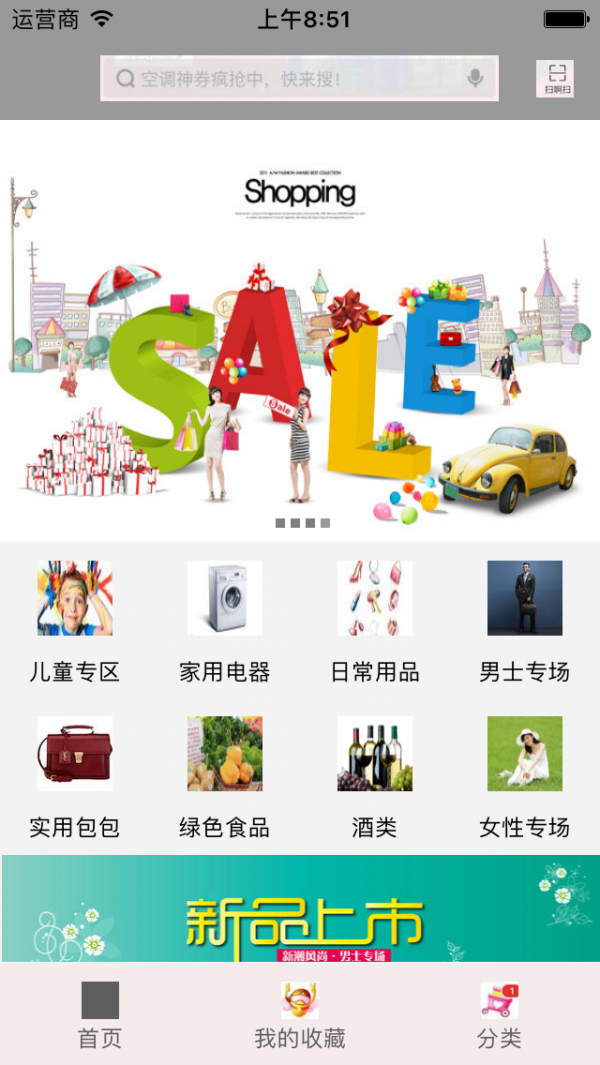The width and height of the screenshot is (600, 1065).
Task: Switch to 我的收藏 tab
Action: tap(300, 1015)
